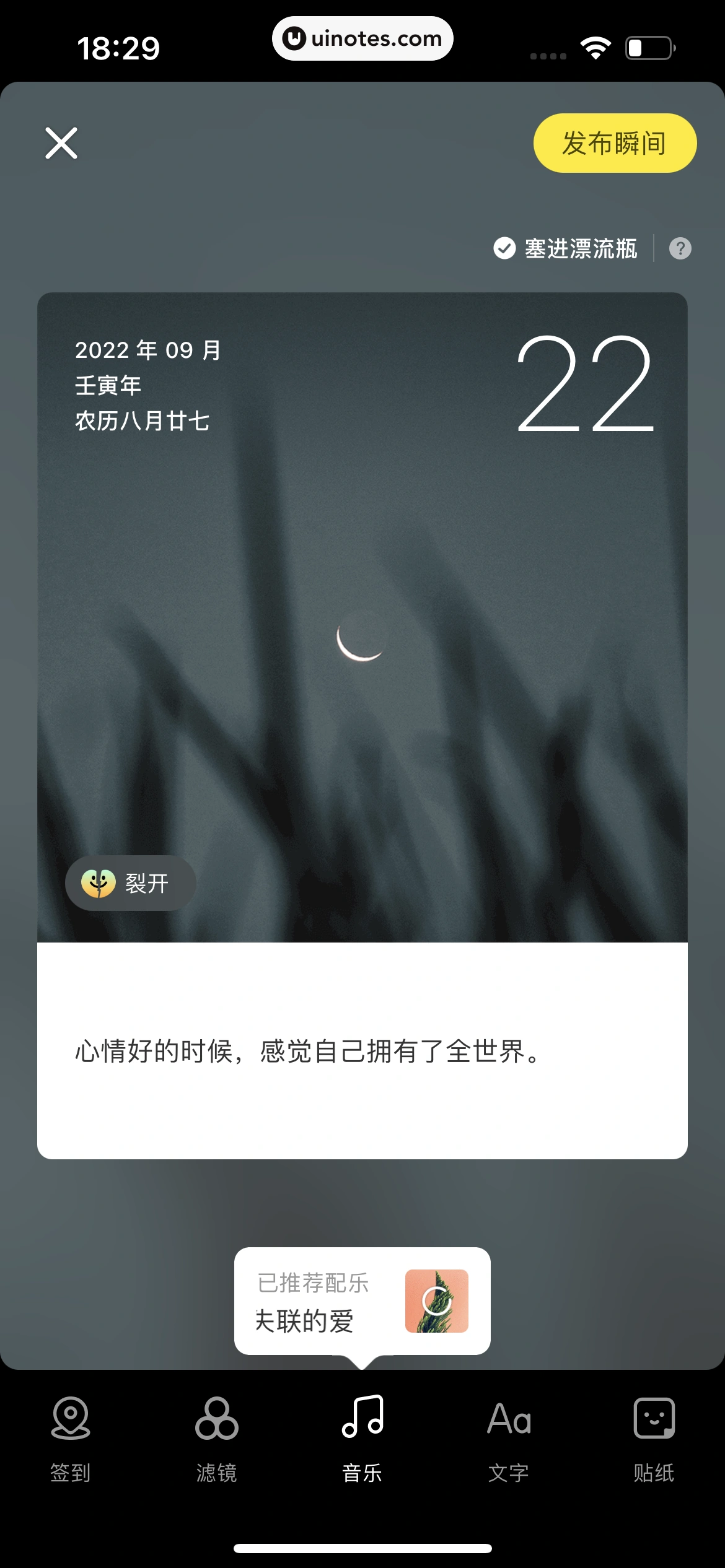Tap the question mark help icon
Viewport: 725px width, 1568px height.
680,248
